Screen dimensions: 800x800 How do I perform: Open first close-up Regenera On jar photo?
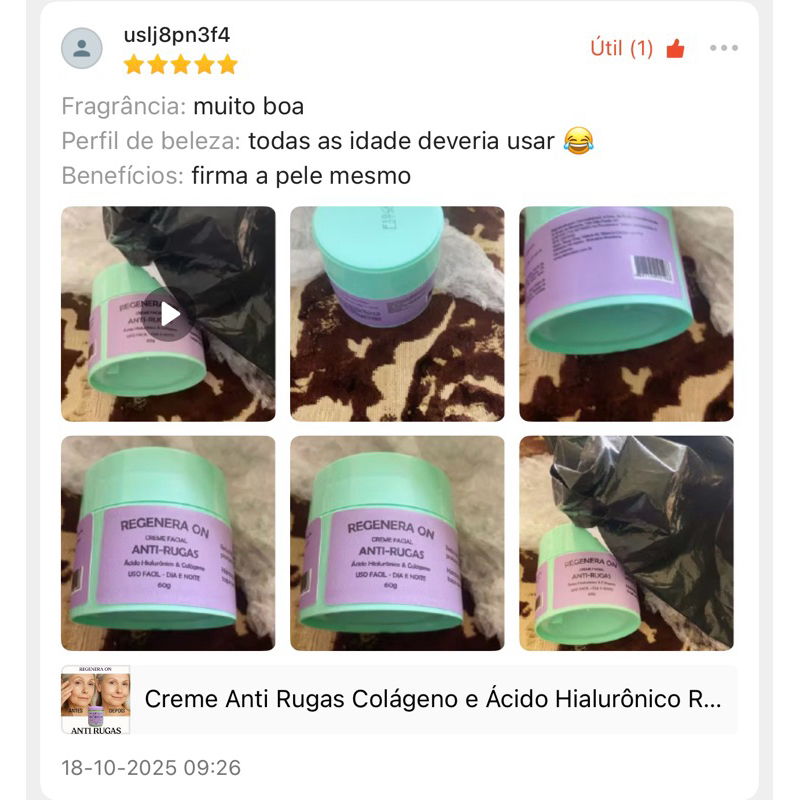tap(168, 543)
